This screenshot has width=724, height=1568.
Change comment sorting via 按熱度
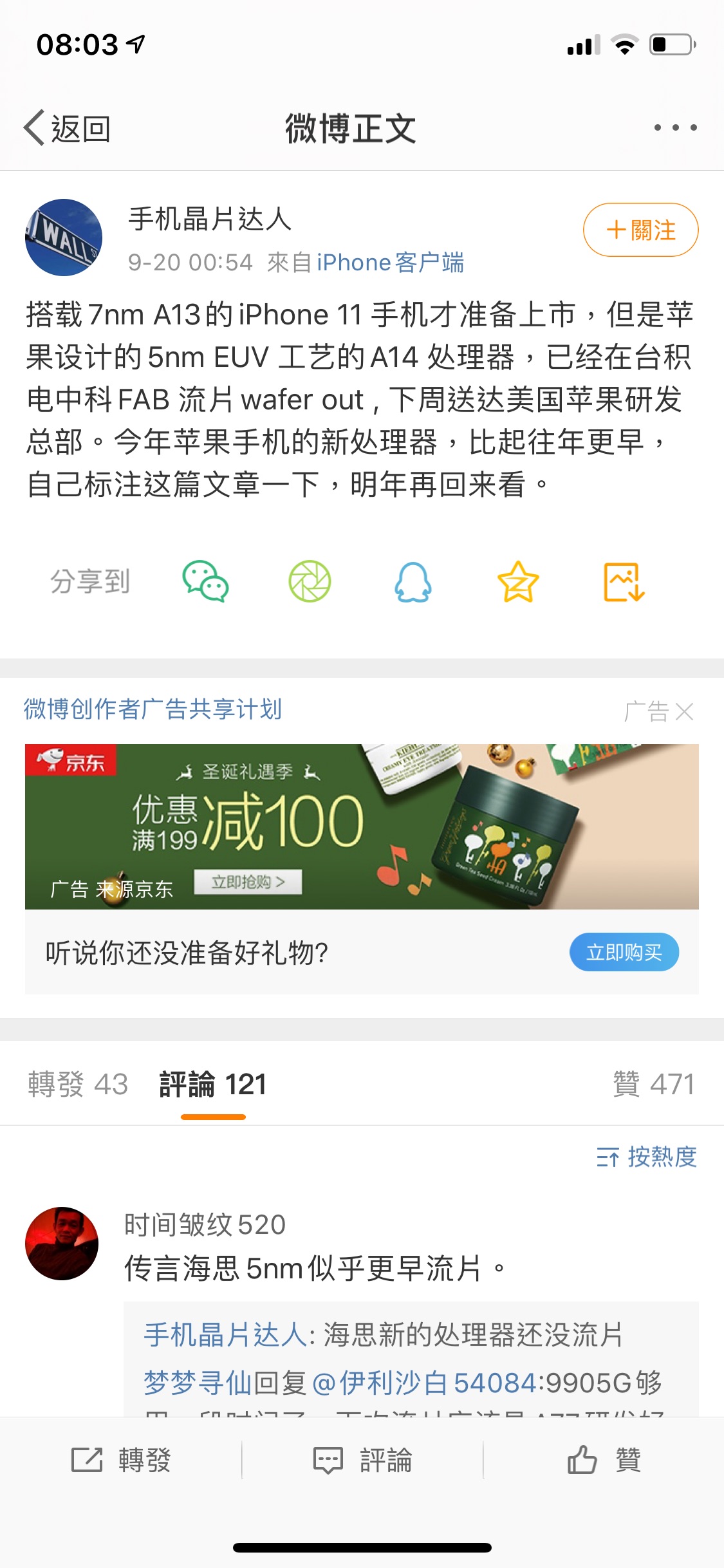(646, 1157)
